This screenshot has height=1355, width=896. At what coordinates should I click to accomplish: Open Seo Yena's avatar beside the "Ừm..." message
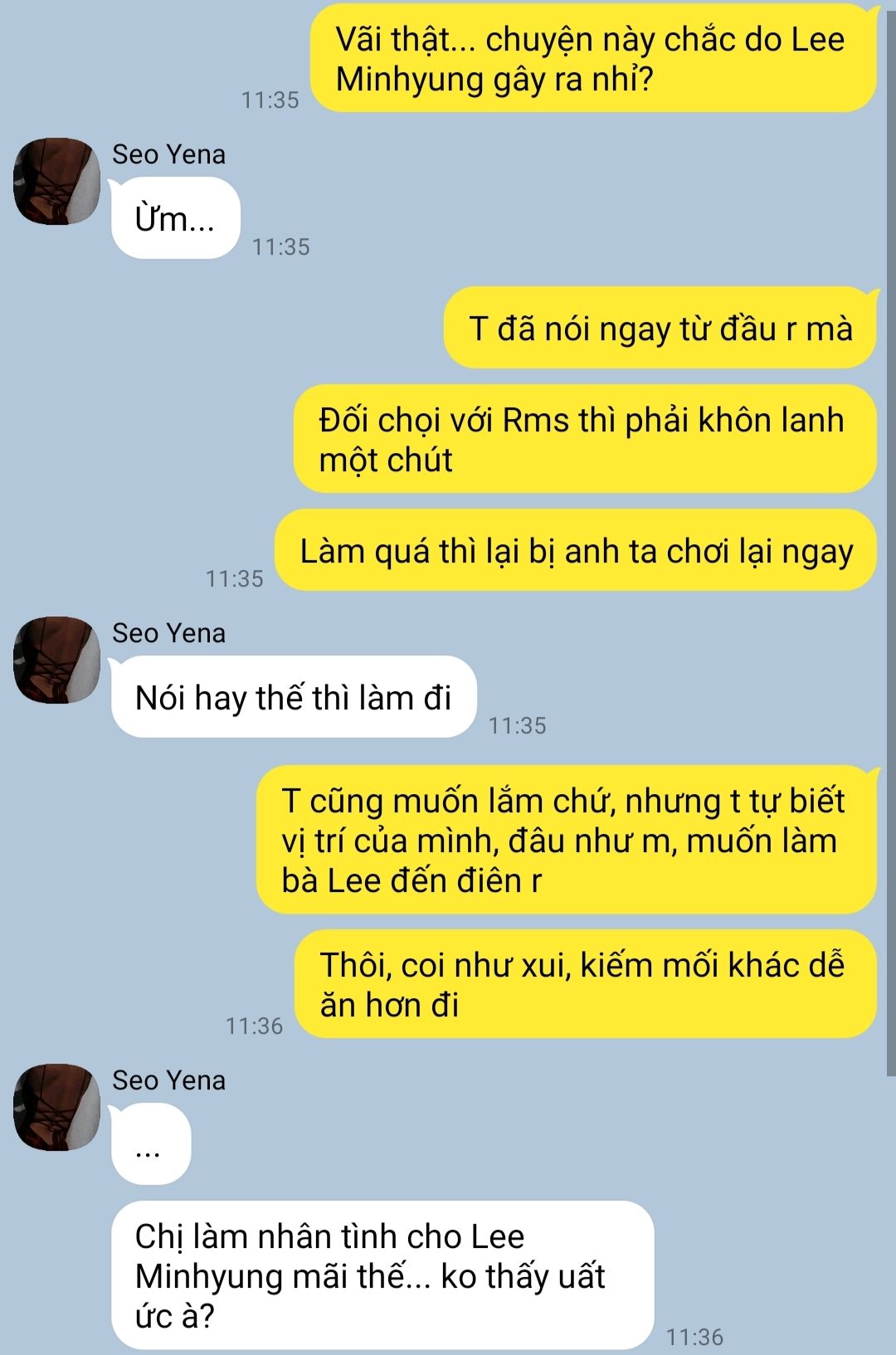(56, 181)
